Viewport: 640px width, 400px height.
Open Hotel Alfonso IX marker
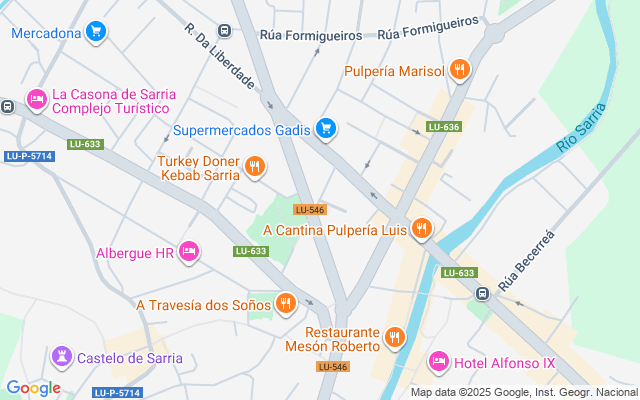[438, 361]
